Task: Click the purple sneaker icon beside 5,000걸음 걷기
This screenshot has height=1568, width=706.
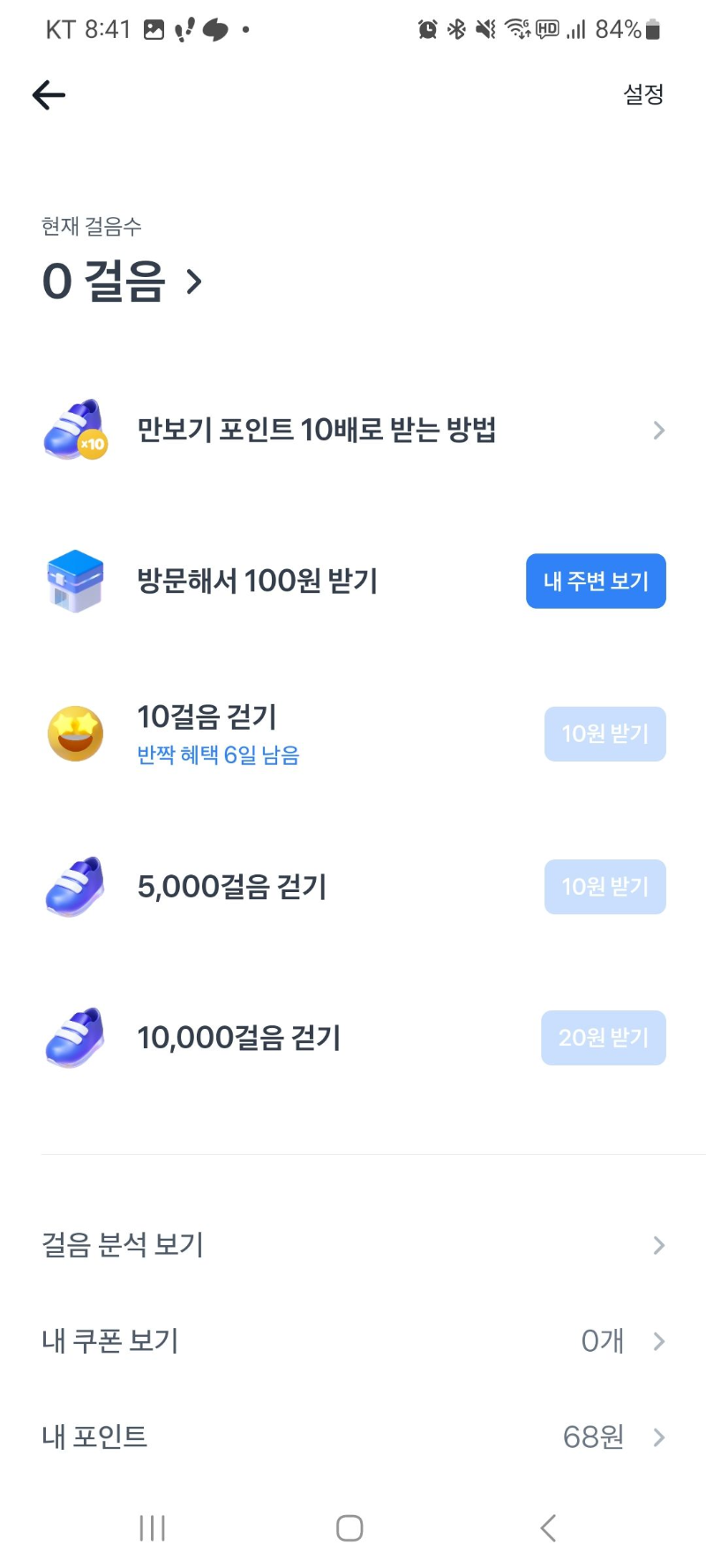Action: click(x=75, y=887)
